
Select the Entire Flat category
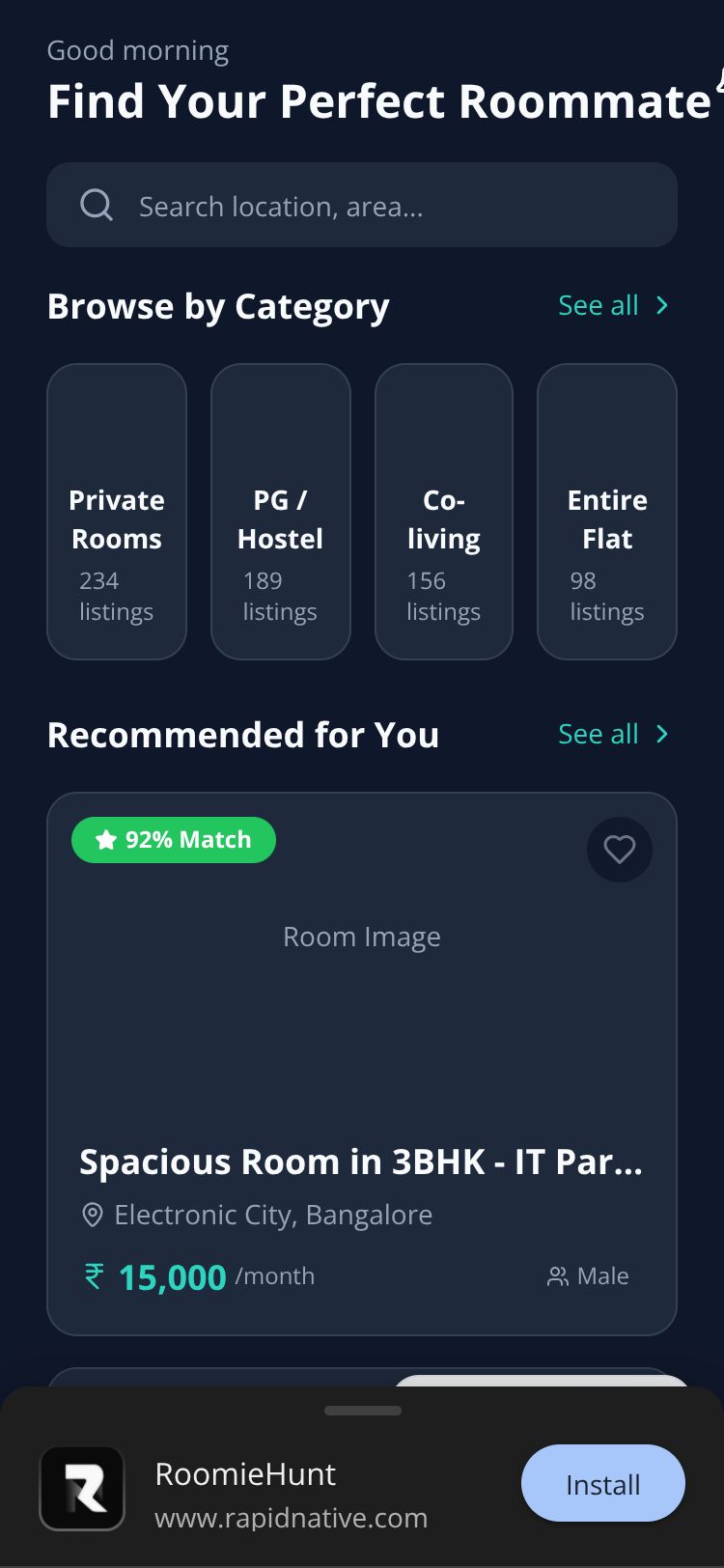[x=606, y=512]
